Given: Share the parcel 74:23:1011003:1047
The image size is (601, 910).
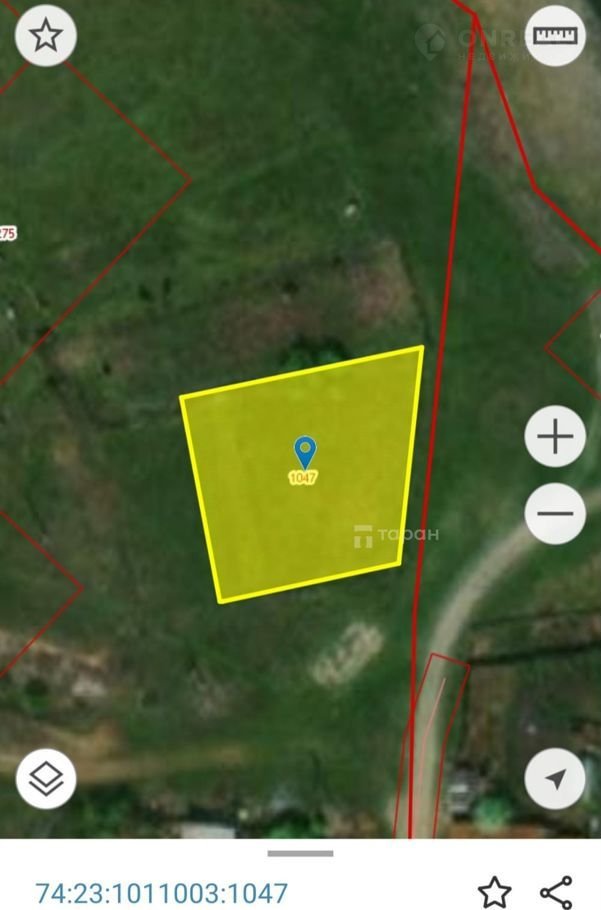Looking at the screenshot, I should (556, 892).
